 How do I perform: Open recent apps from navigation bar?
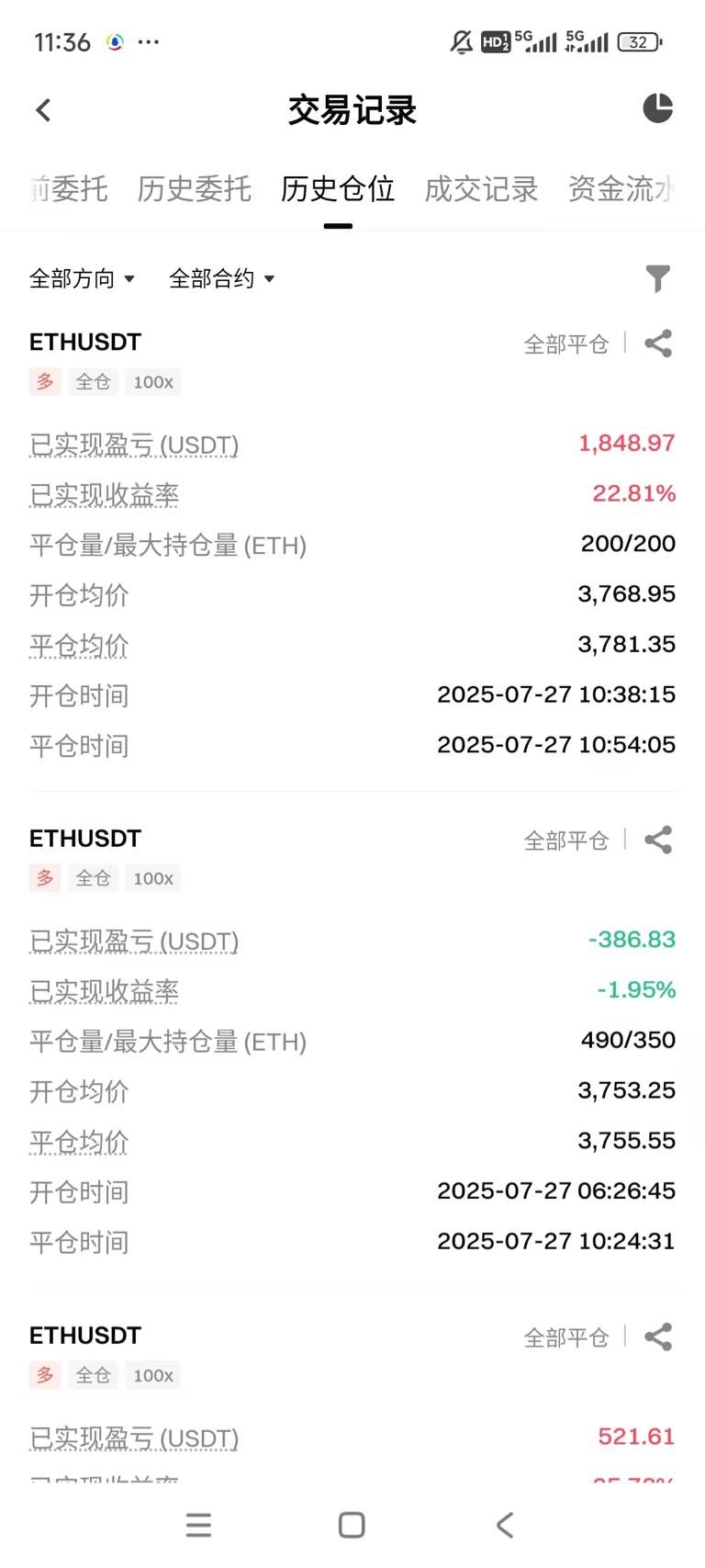pos(198,1525)
